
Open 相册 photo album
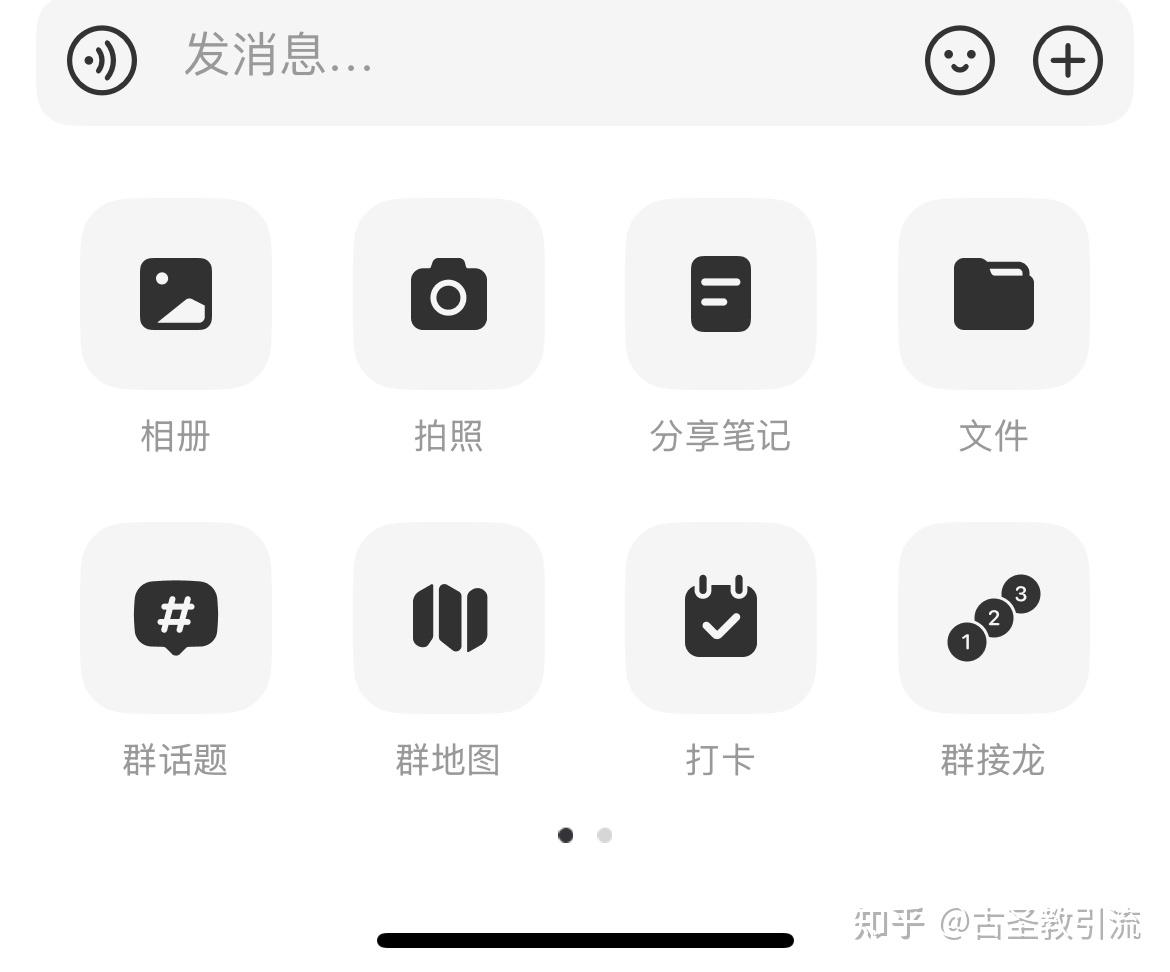[x=176, y=294]
